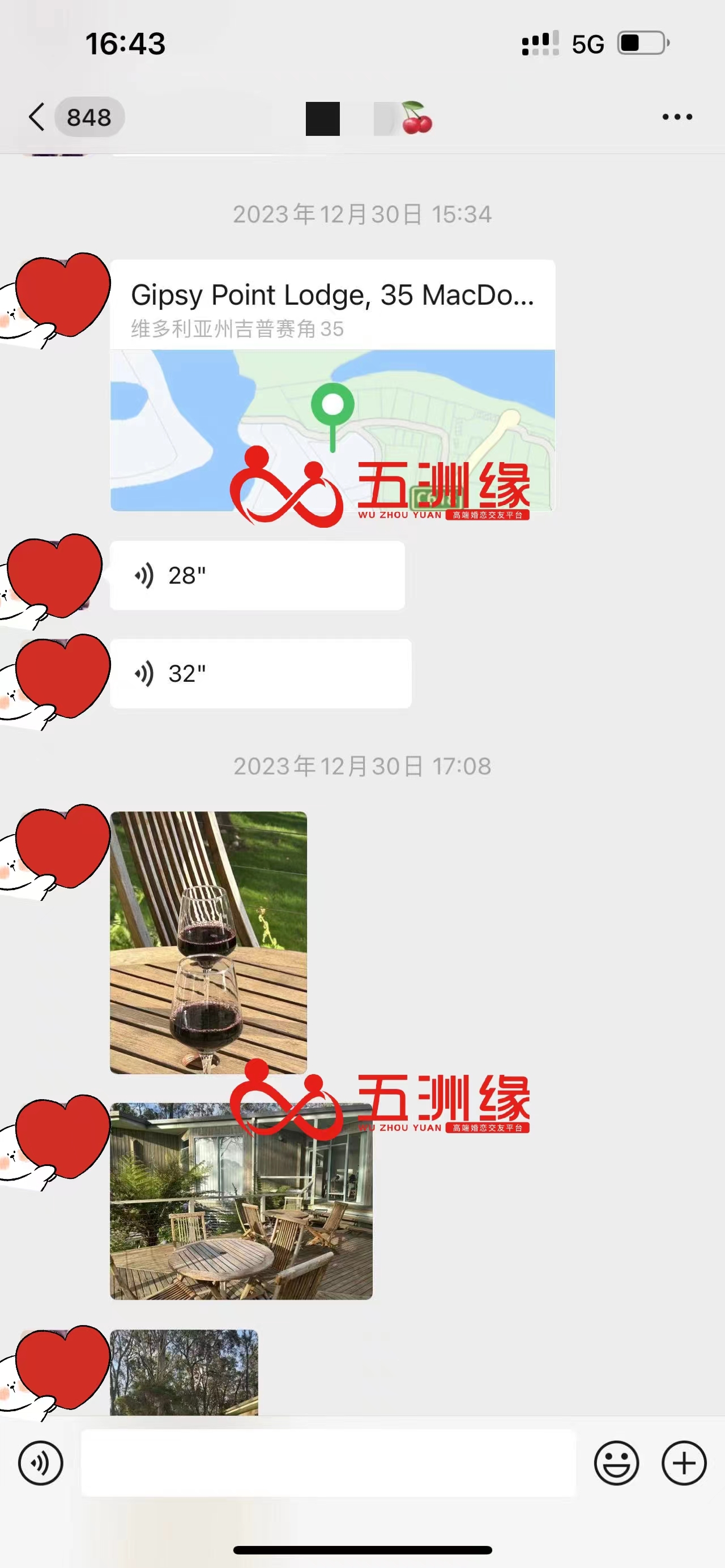
Task: Play the 28-second voice message
Action: point(257,575)
